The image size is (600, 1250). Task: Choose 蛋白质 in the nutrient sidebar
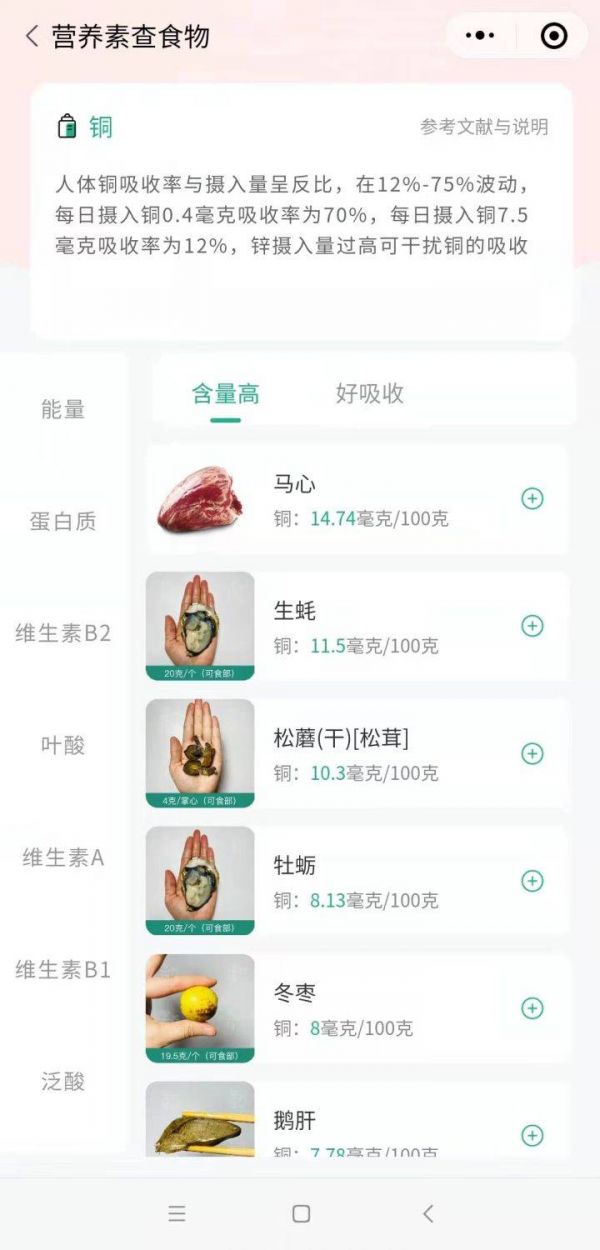coord(63,521)
